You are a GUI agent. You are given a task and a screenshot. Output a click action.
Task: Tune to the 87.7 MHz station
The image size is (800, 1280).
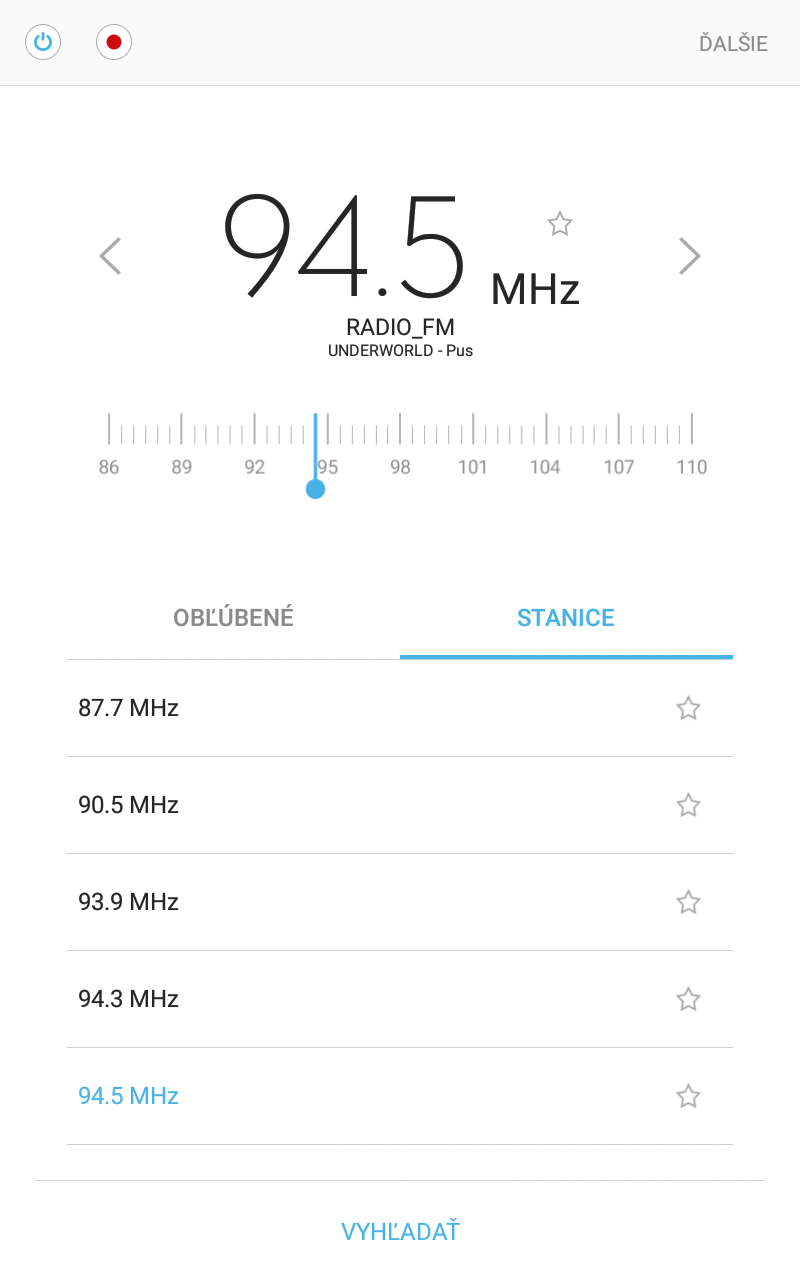point(400,709)
